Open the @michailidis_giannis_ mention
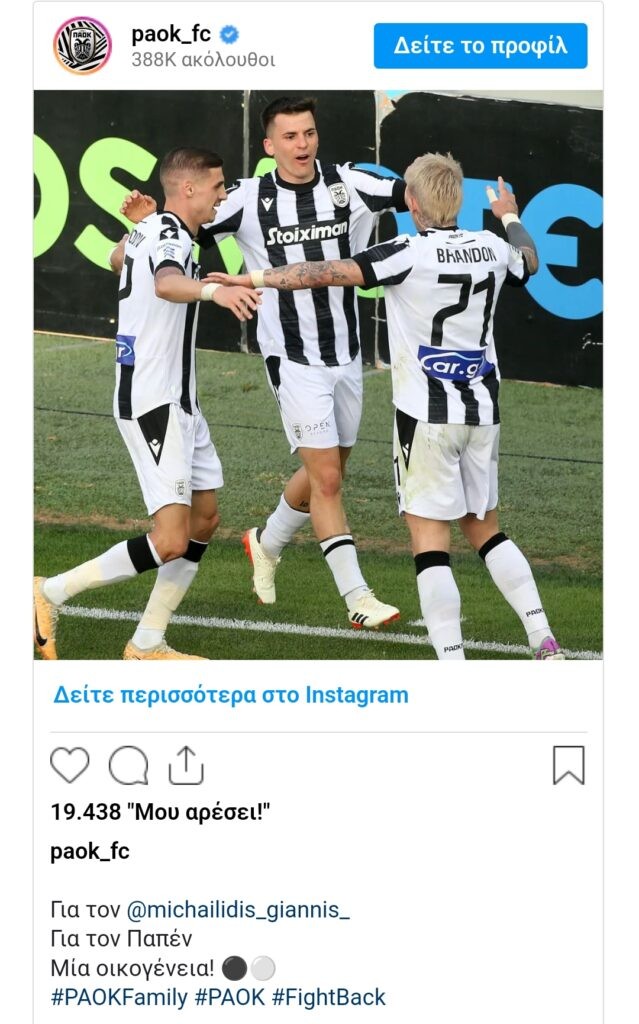639x1024 pixels. click(238, 910)
